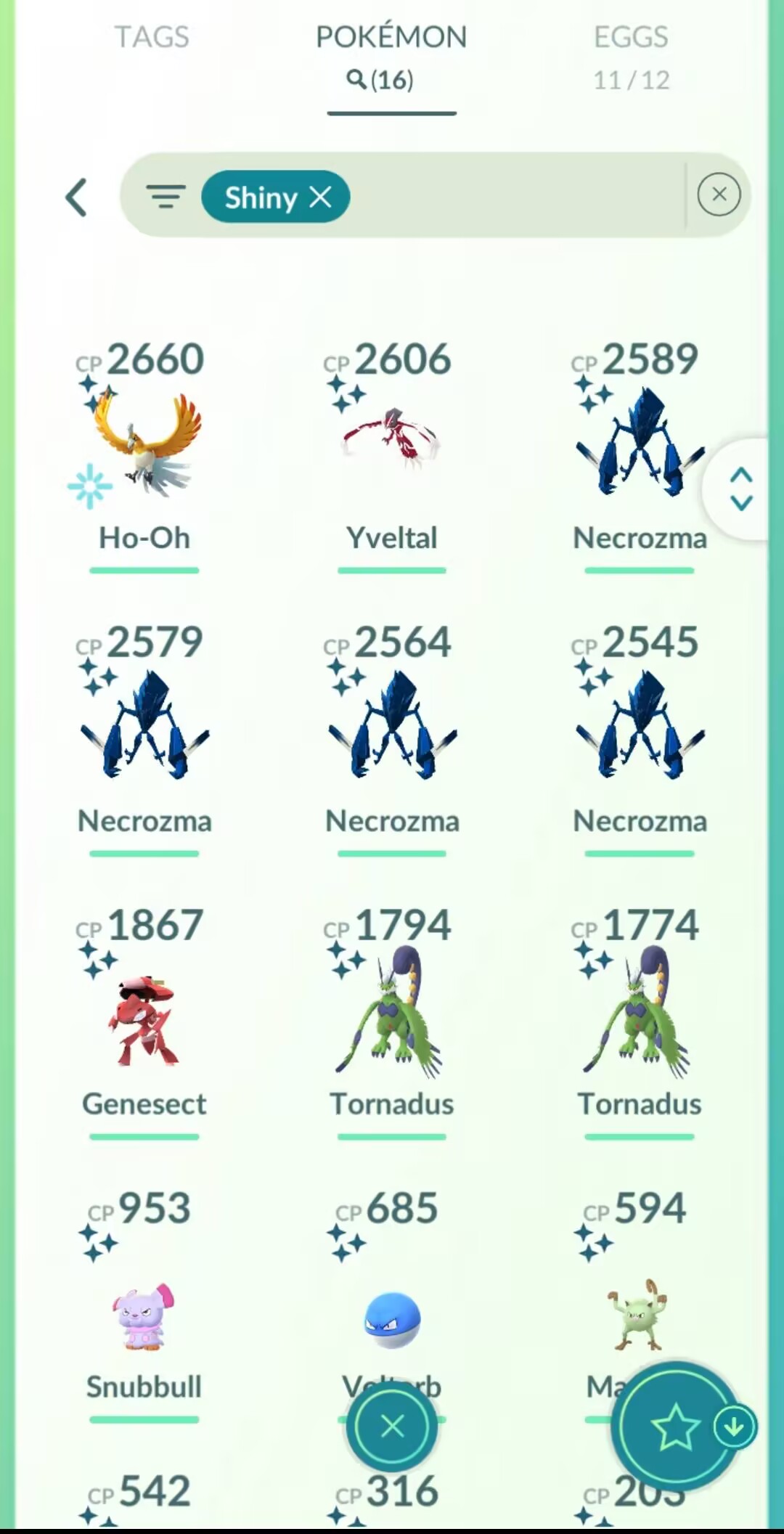
Task: Close the Pokémon storage with X button
Action: coord(392,1426)
